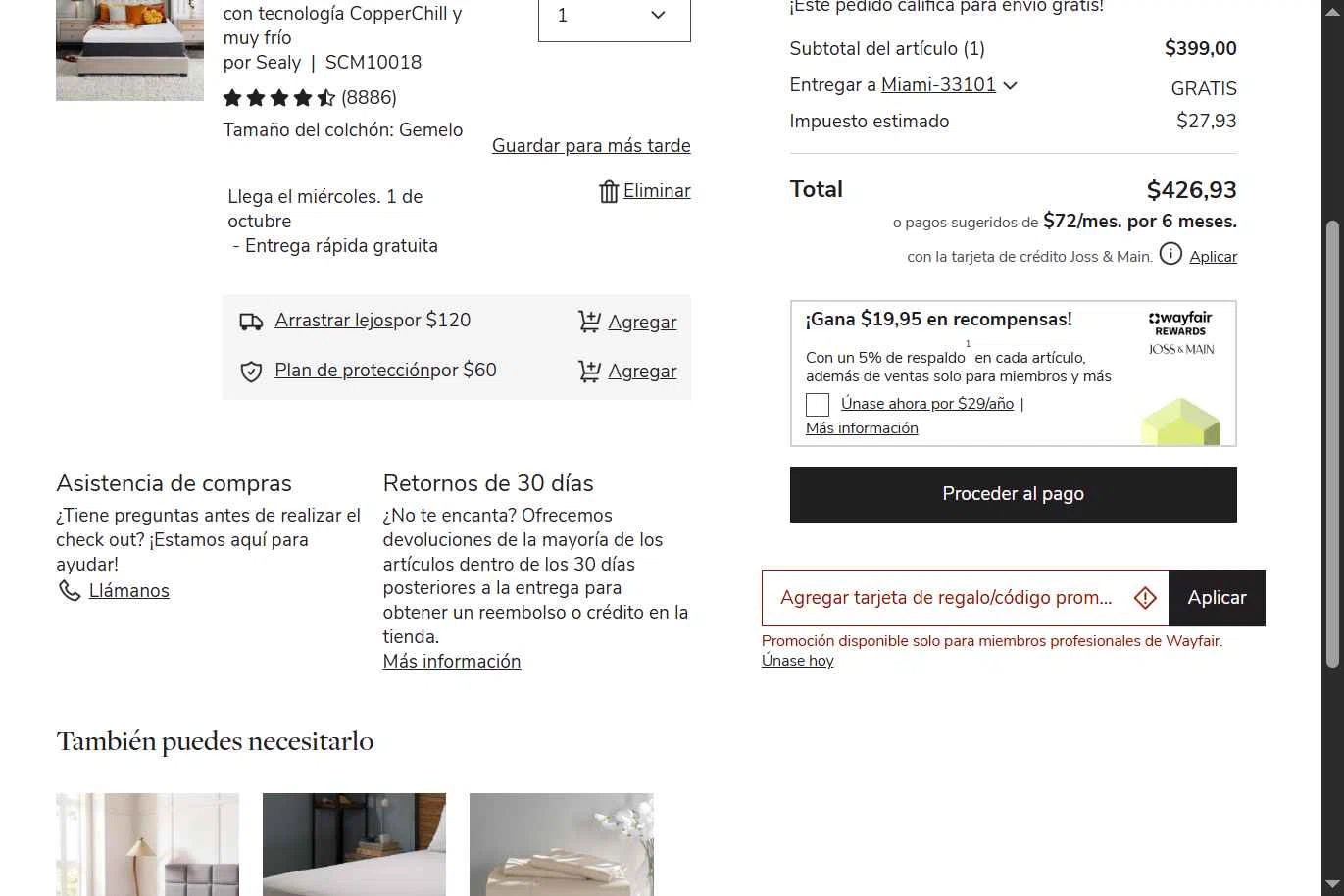
Task: Open Plan de protección details link
Action: pos(351,371)
